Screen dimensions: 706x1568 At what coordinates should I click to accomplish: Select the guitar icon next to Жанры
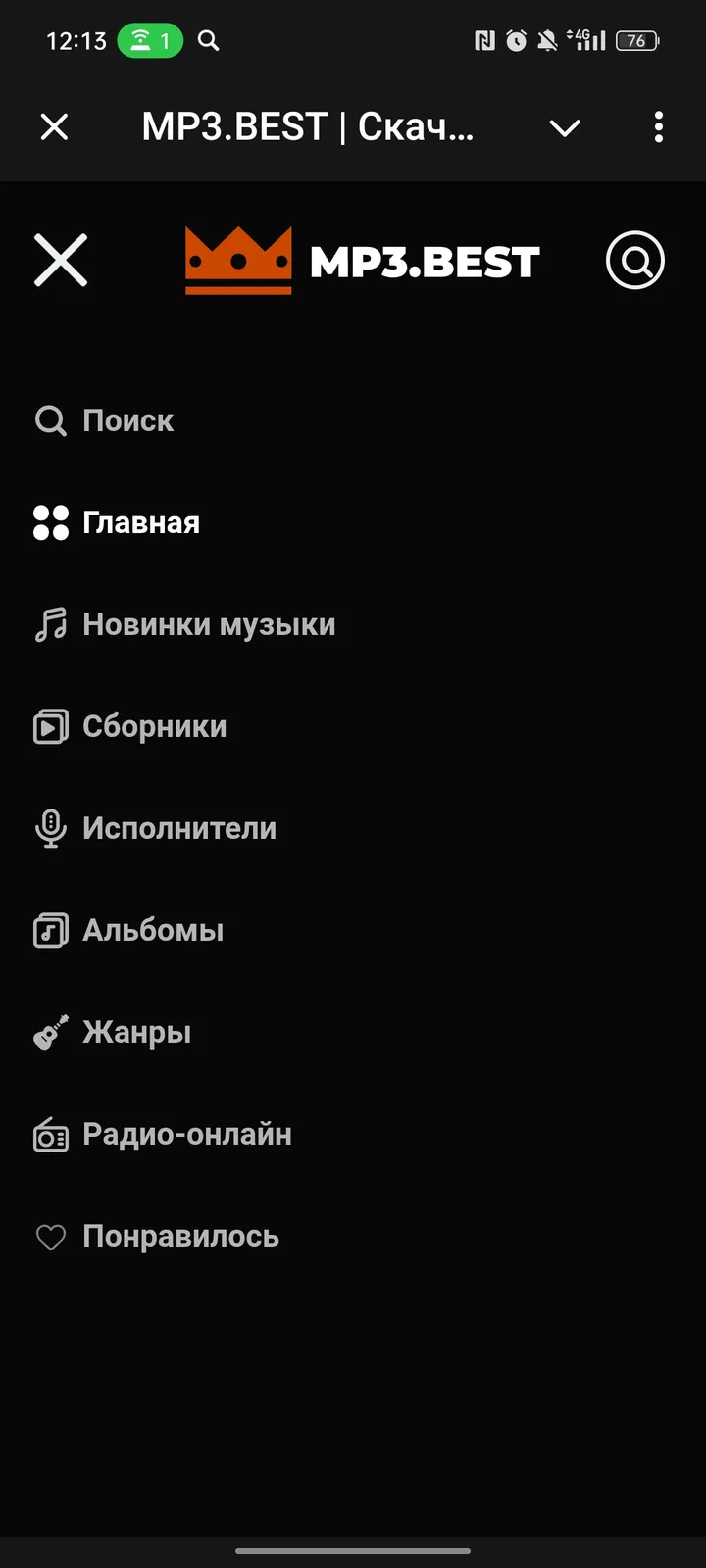tap(51, 1031)
